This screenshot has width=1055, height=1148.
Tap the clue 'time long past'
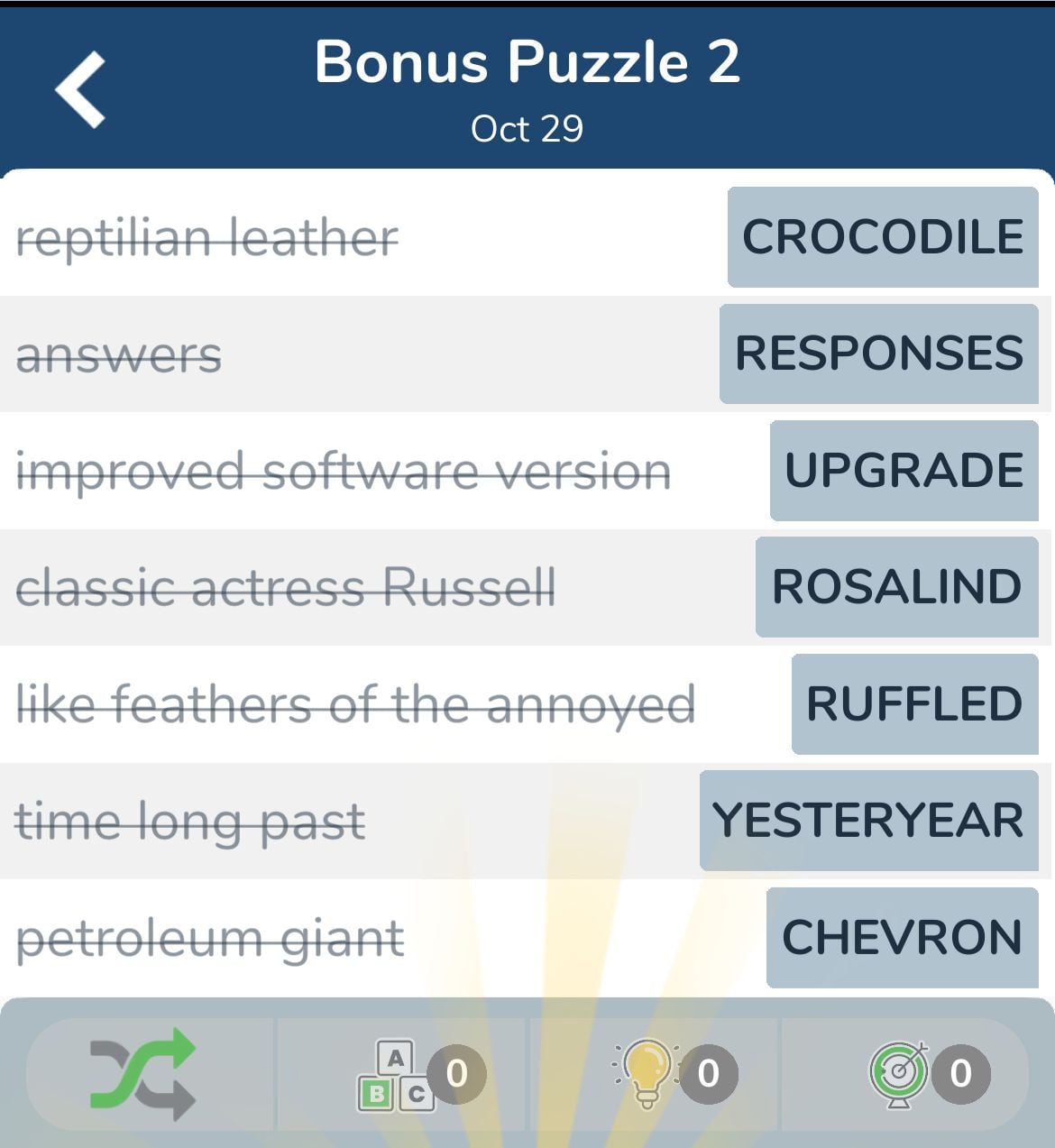click(189, 820)
